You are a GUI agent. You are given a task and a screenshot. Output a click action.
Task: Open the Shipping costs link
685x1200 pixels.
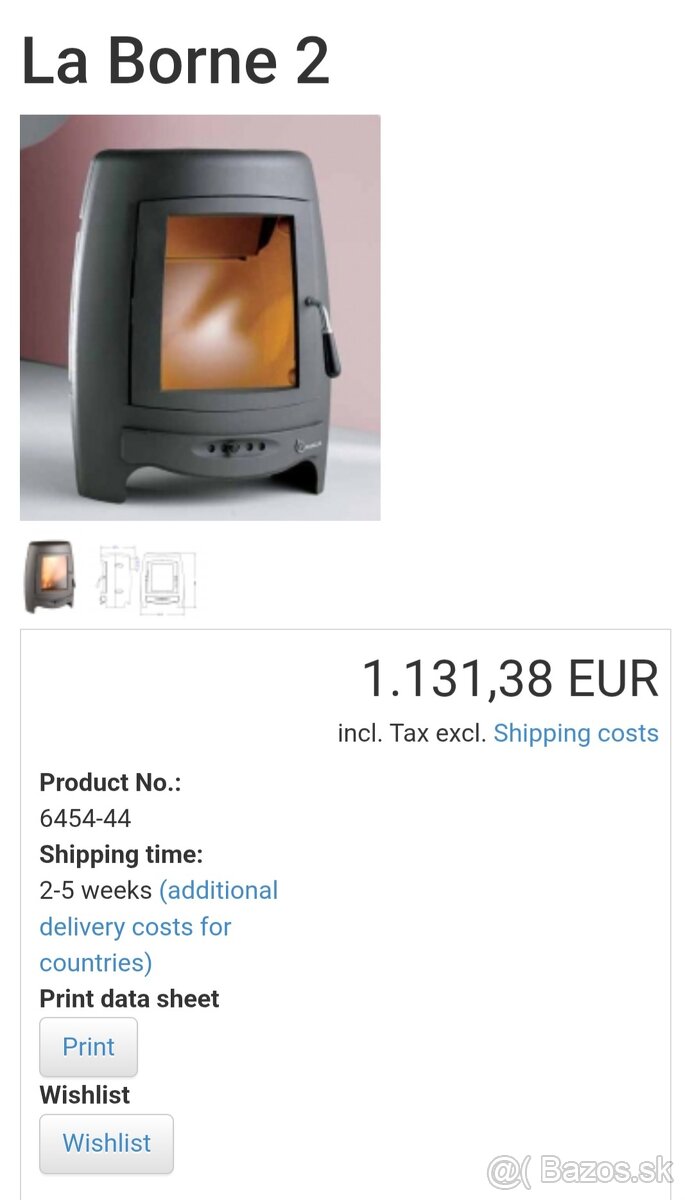(576, 733)
